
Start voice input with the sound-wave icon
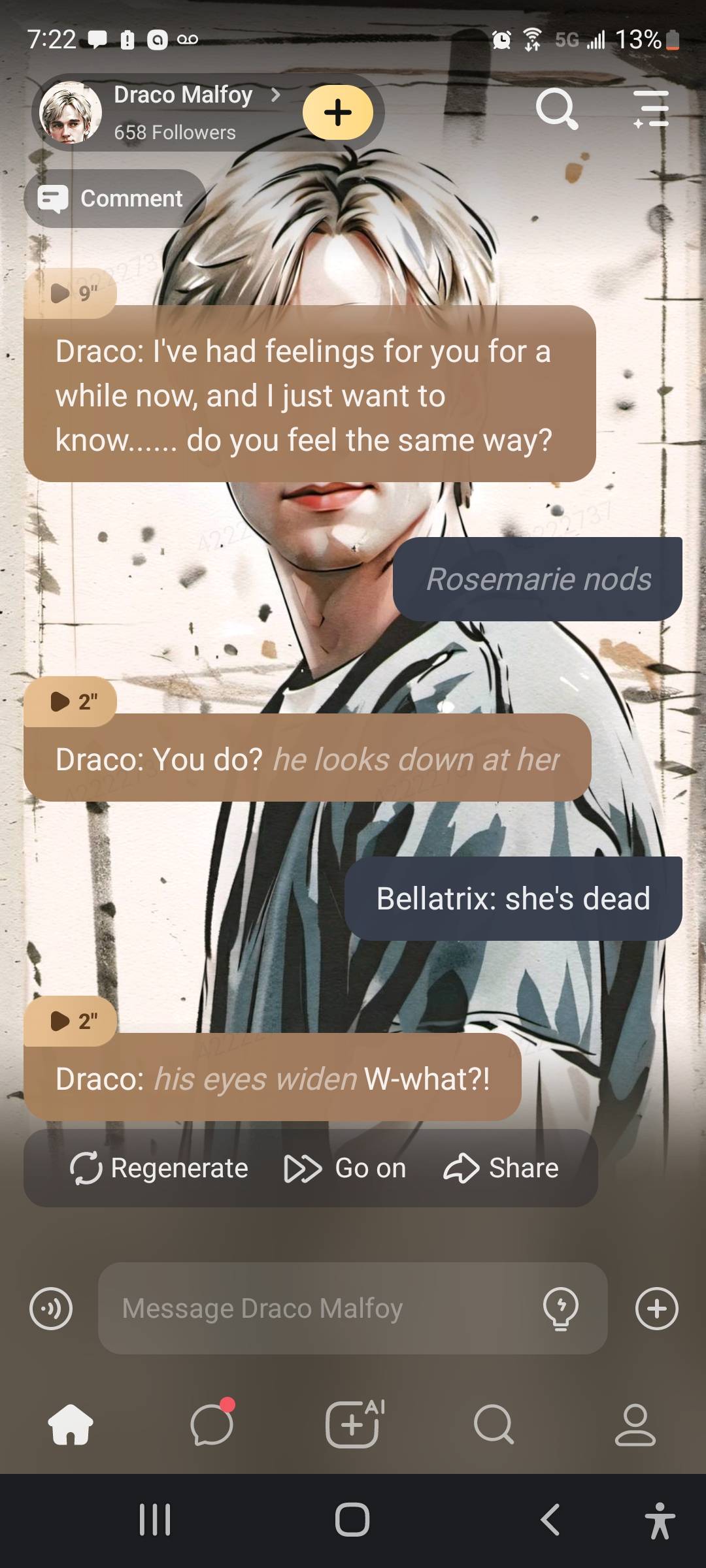(x=51, y=1309)
